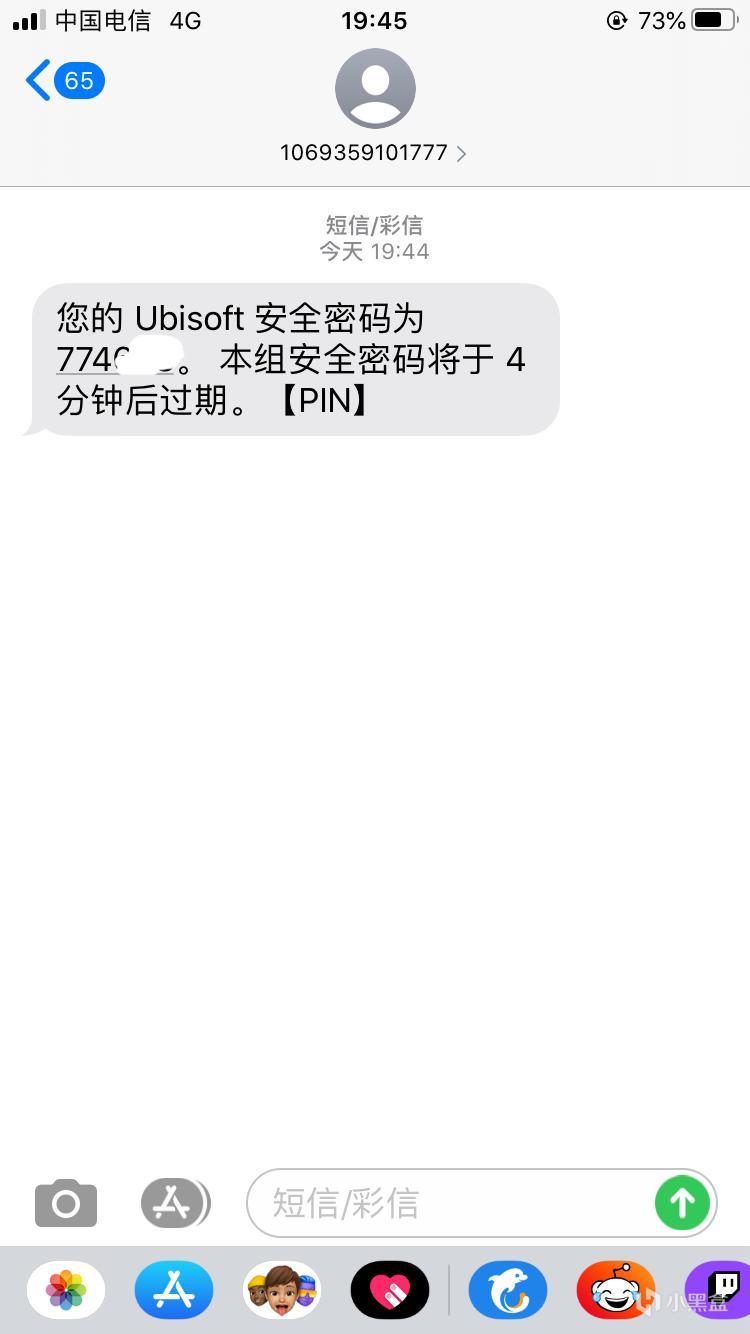This screenshot has height=1334, width=750.
Task: Open the Photos app in the app strip
Action: click(x=66, y=1290)
